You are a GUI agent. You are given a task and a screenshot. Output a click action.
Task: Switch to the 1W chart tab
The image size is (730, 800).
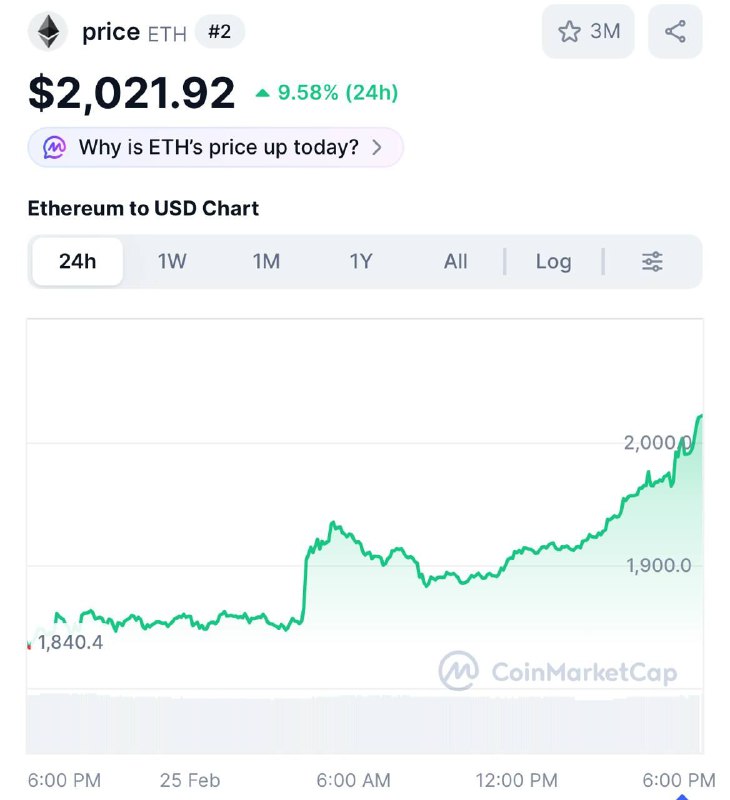tap(171, 261)
